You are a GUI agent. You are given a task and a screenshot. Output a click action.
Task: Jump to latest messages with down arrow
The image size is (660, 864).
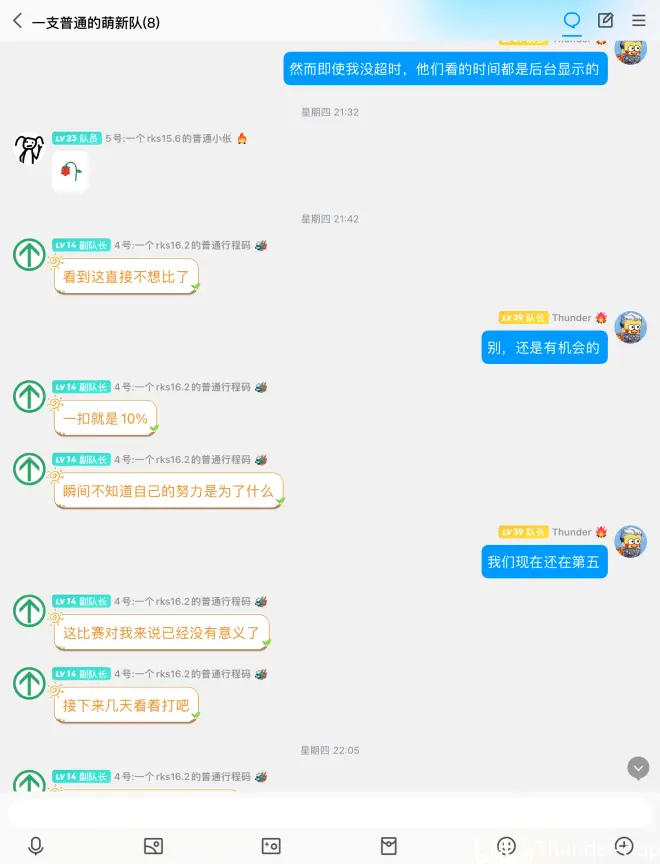click(638, 768)
